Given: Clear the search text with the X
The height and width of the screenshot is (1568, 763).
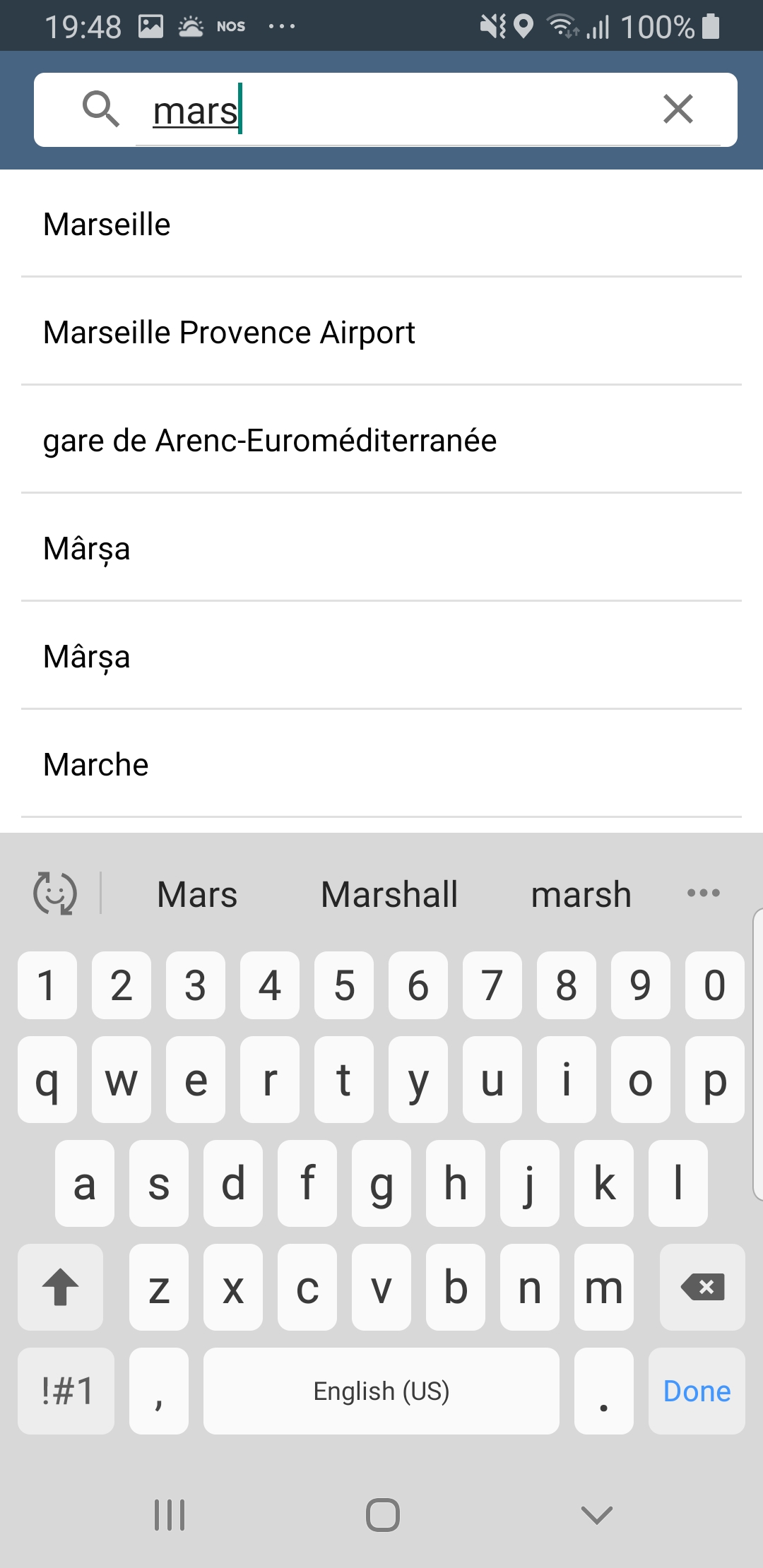Looking at the screenshot, I should (x=678, y=109).
